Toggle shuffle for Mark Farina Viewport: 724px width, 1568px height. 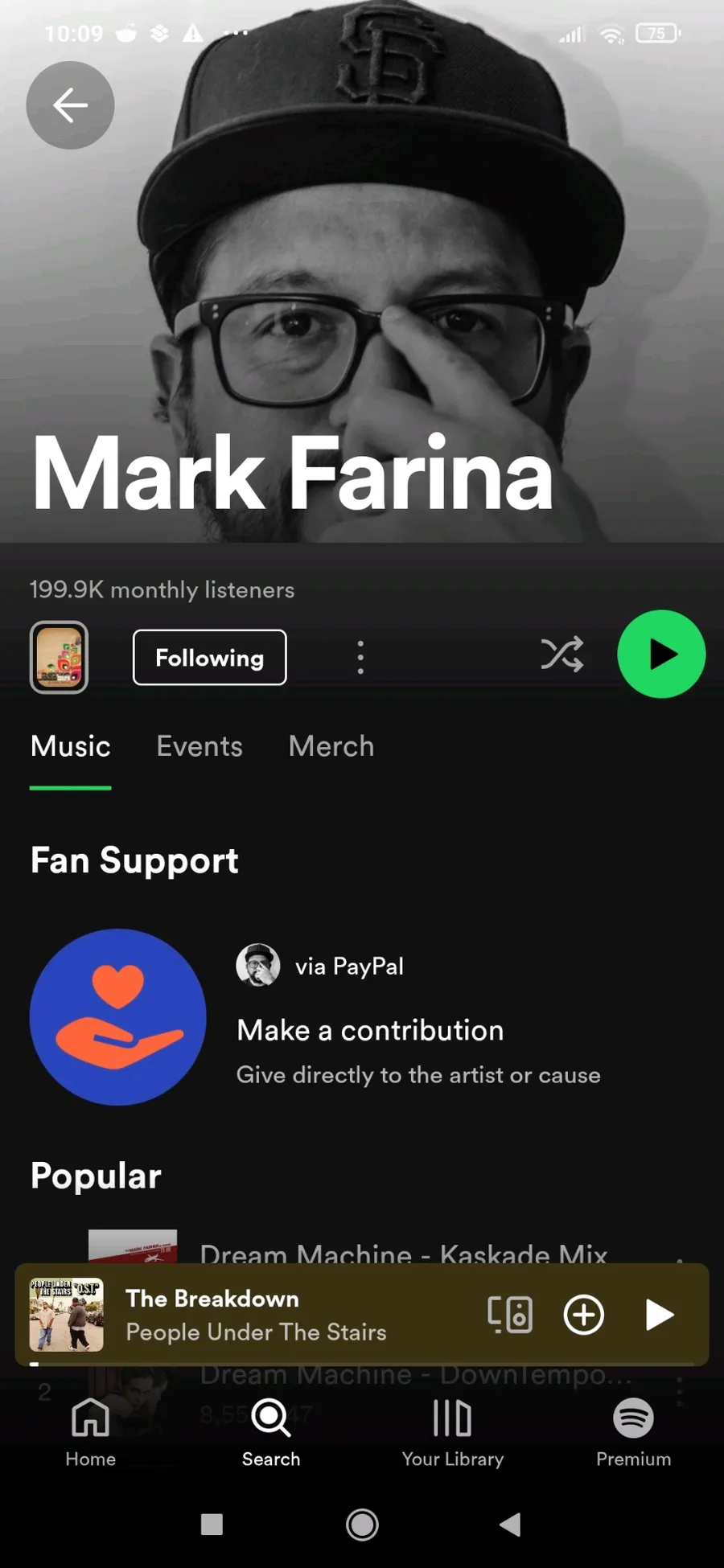[562, 655]
